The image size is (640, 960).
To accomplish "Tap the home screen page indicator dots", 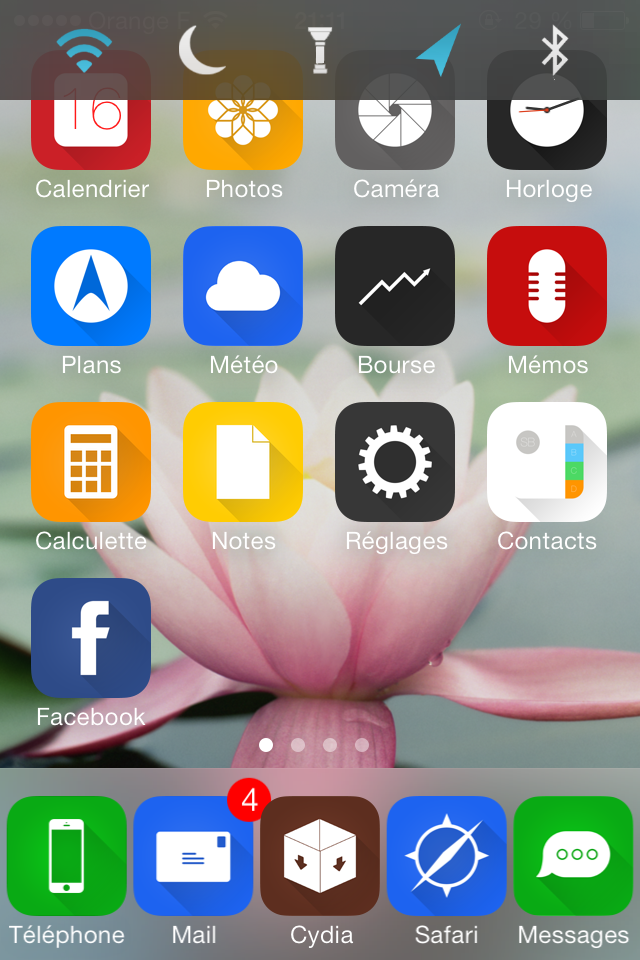I will click(x=314, y=745).
